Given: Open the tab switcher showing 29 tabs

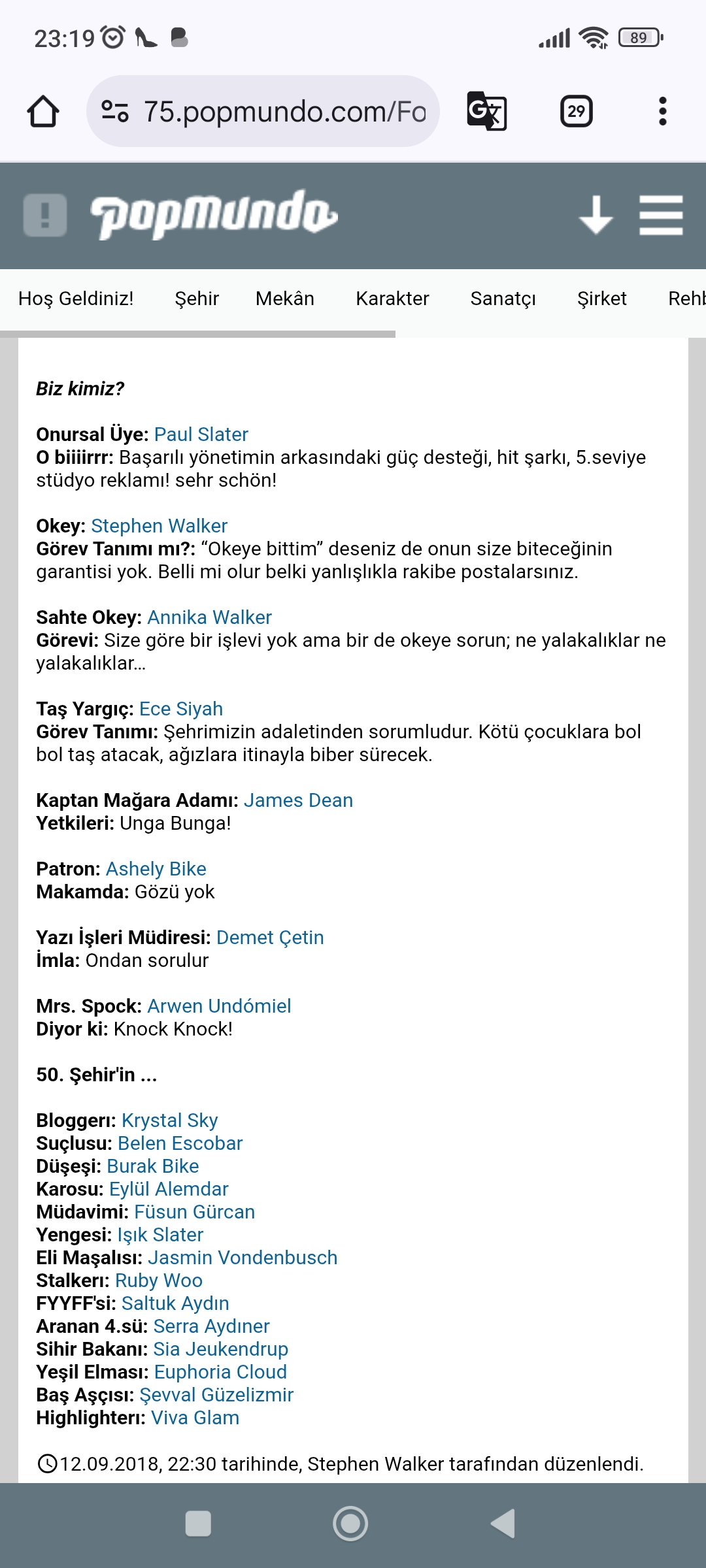Looking at the screenshot, I should pos(577,111).
